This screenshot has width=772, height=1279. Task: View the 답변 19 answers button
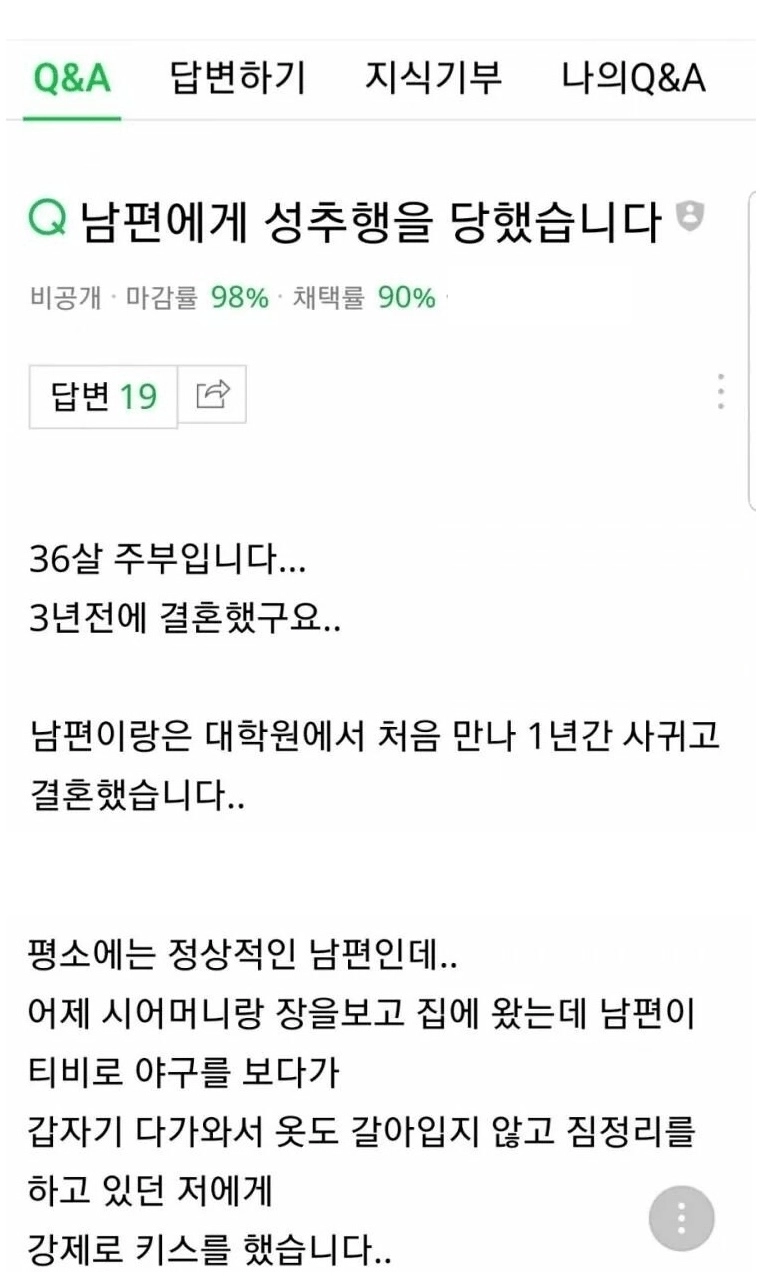click(x=103, y=397)
